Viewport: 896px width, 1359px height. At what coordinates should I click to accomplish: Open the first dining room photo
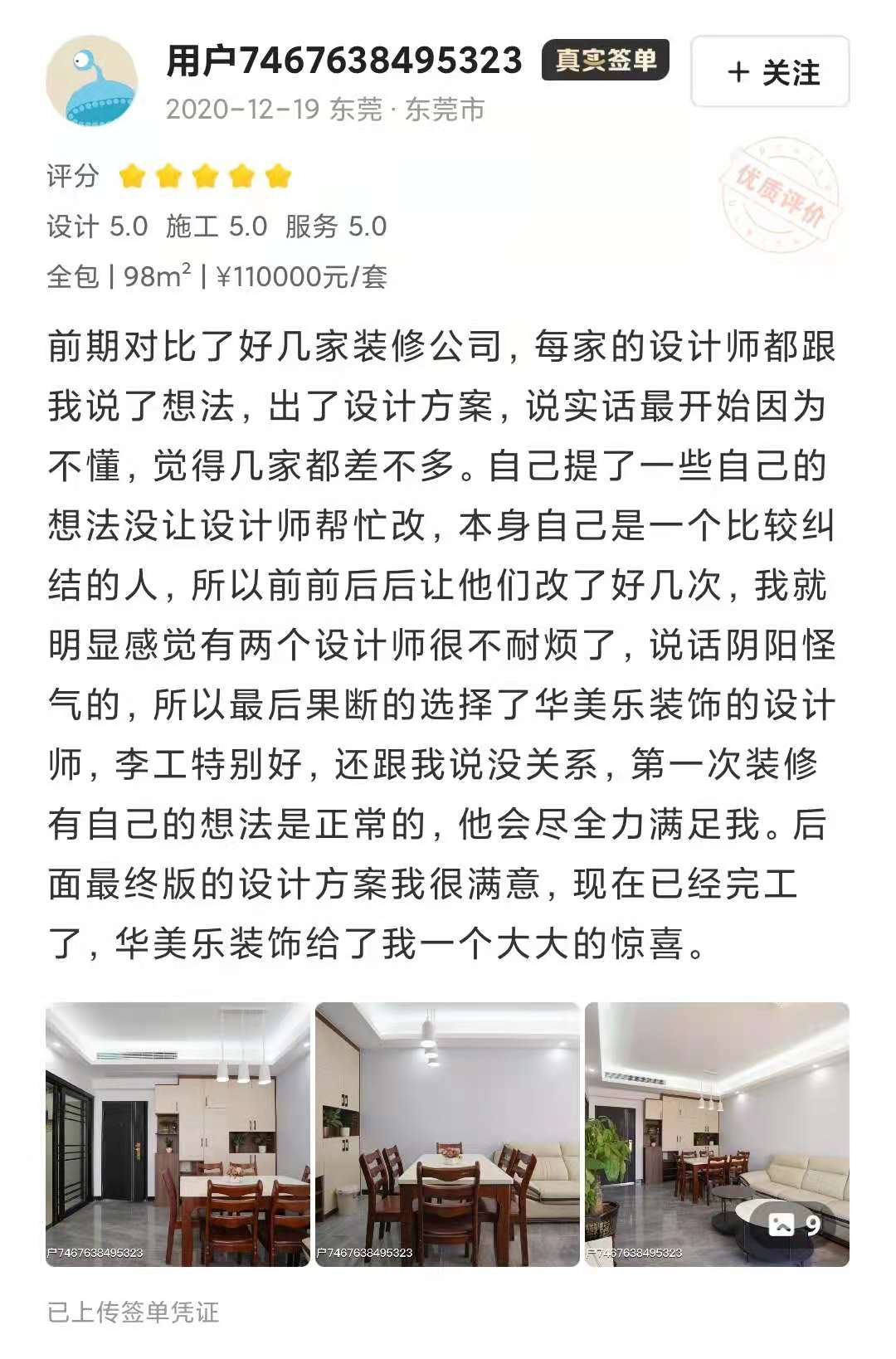pyautogui.click(x=178, y=1133)
